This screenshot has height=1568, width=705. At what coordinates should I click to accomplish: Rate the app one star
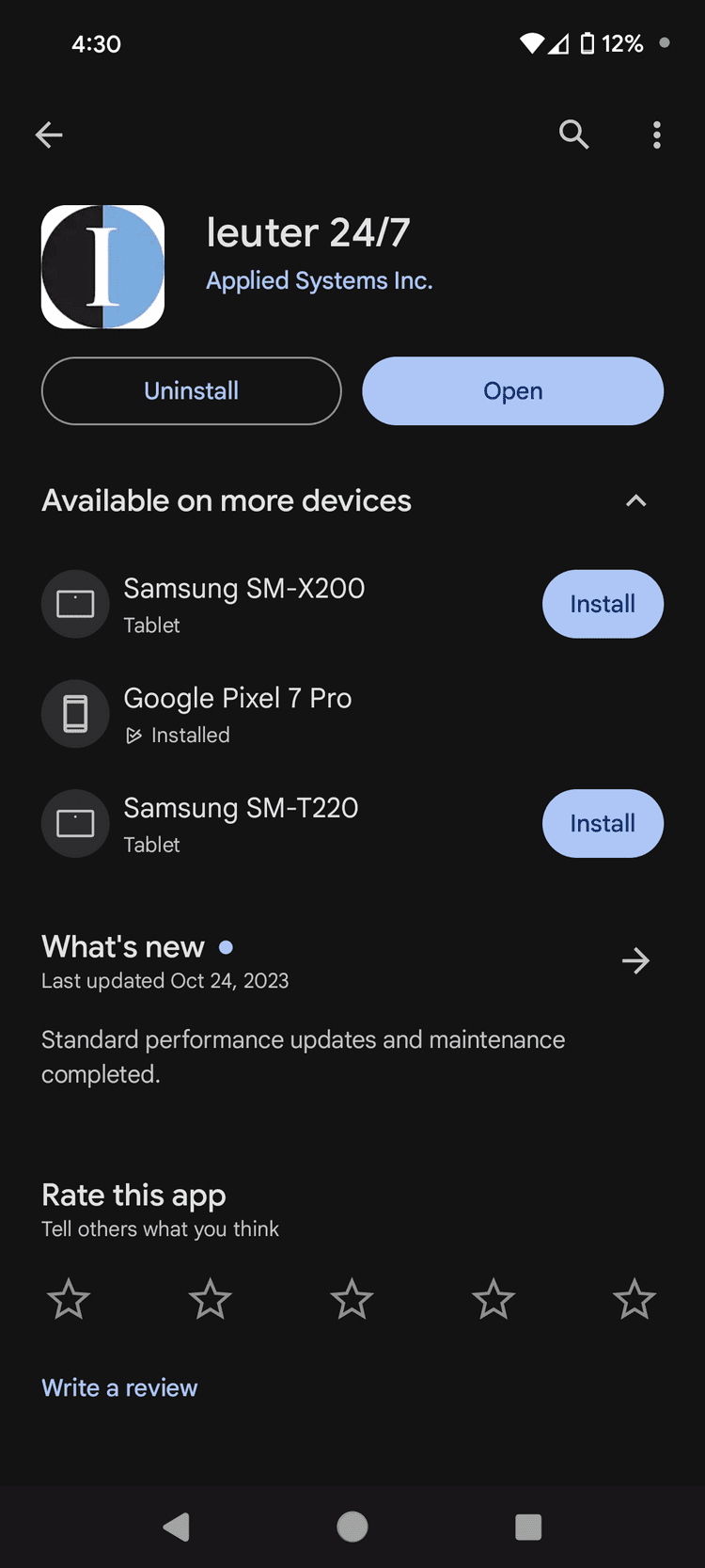point(69,1300)
